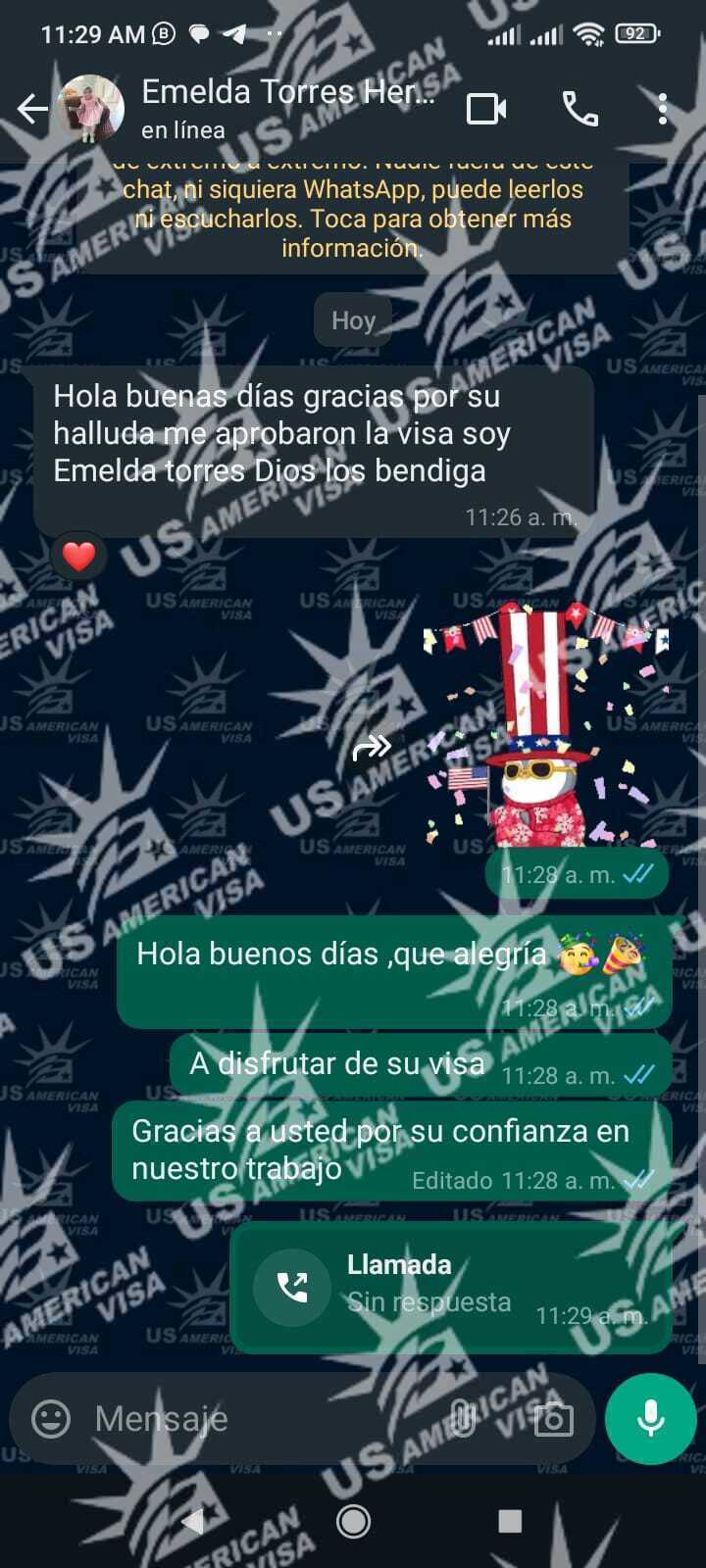Focus the Mensaje text field

[x=265, y=1418]
